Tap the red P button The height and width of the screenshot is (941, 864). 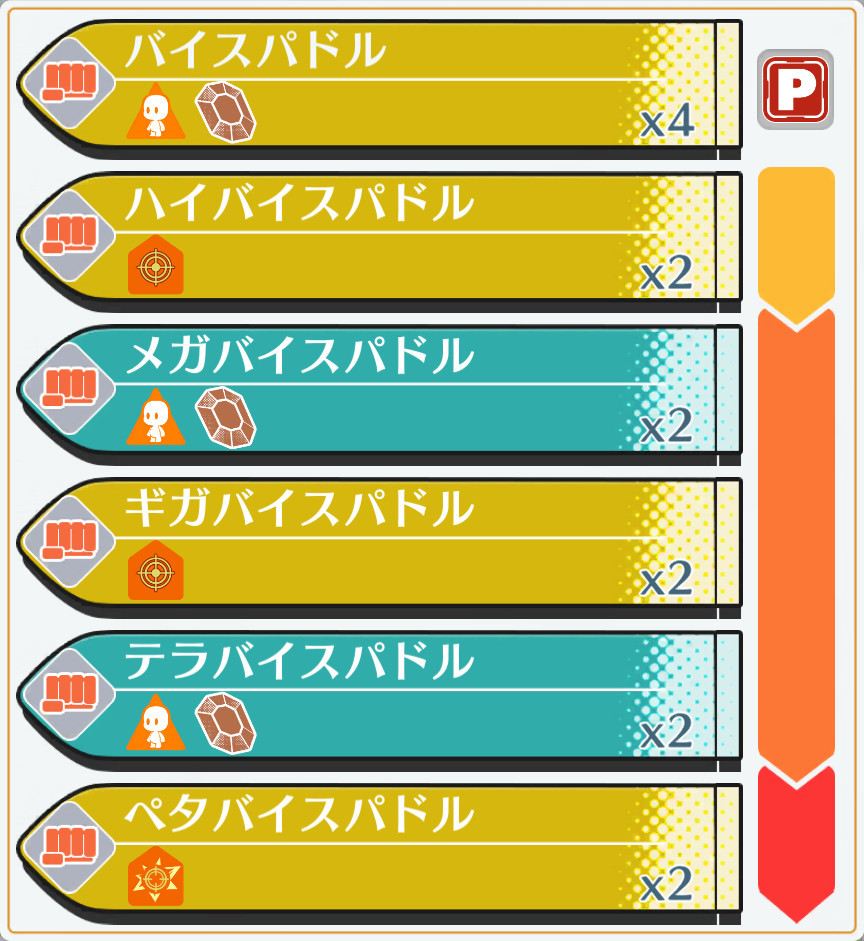795,89
